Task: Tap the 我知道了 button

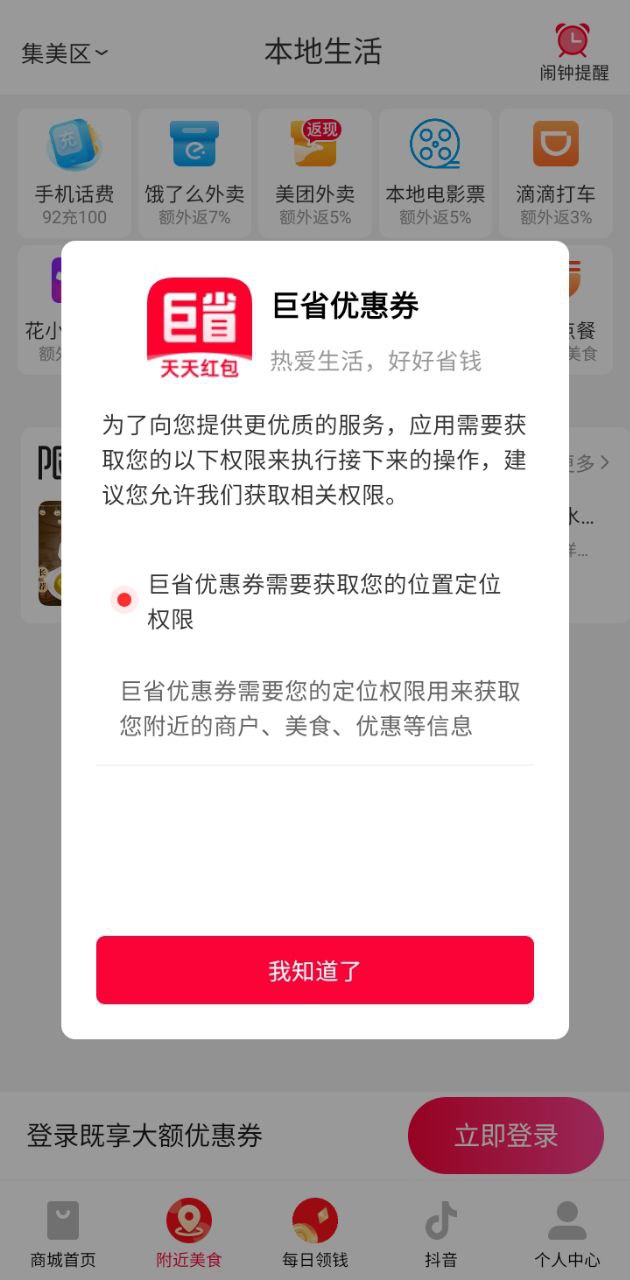Action: 315,970
